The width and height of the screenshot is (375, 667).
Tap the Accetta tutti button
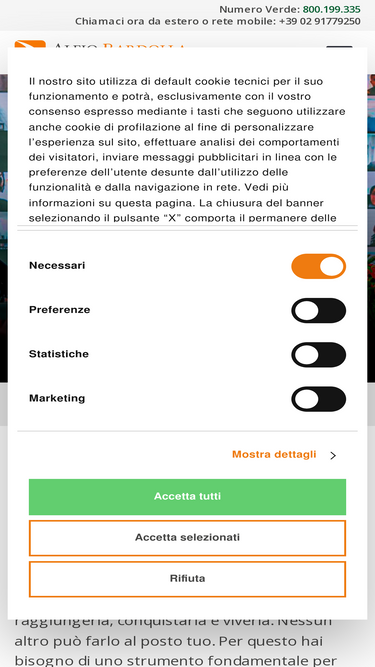pyautogui.click(x=188, y=497)
